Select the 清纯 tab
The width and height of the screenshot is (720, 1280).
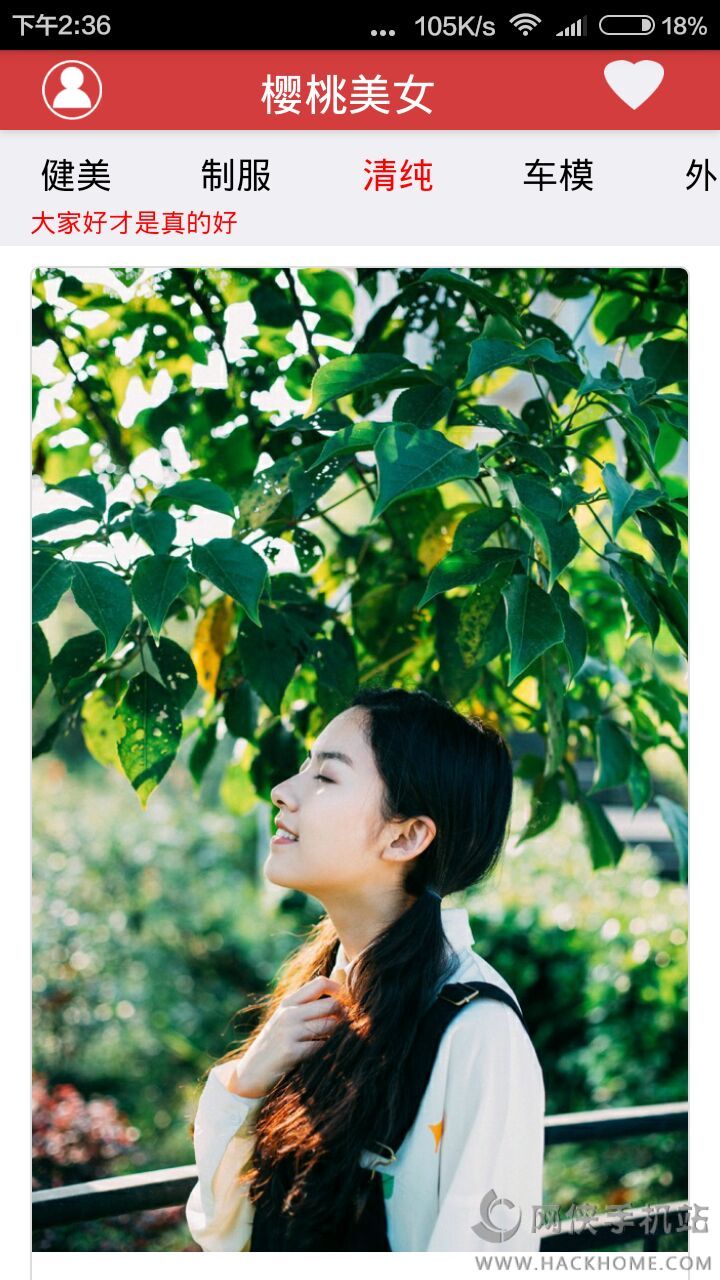click(x=398, y=175)
